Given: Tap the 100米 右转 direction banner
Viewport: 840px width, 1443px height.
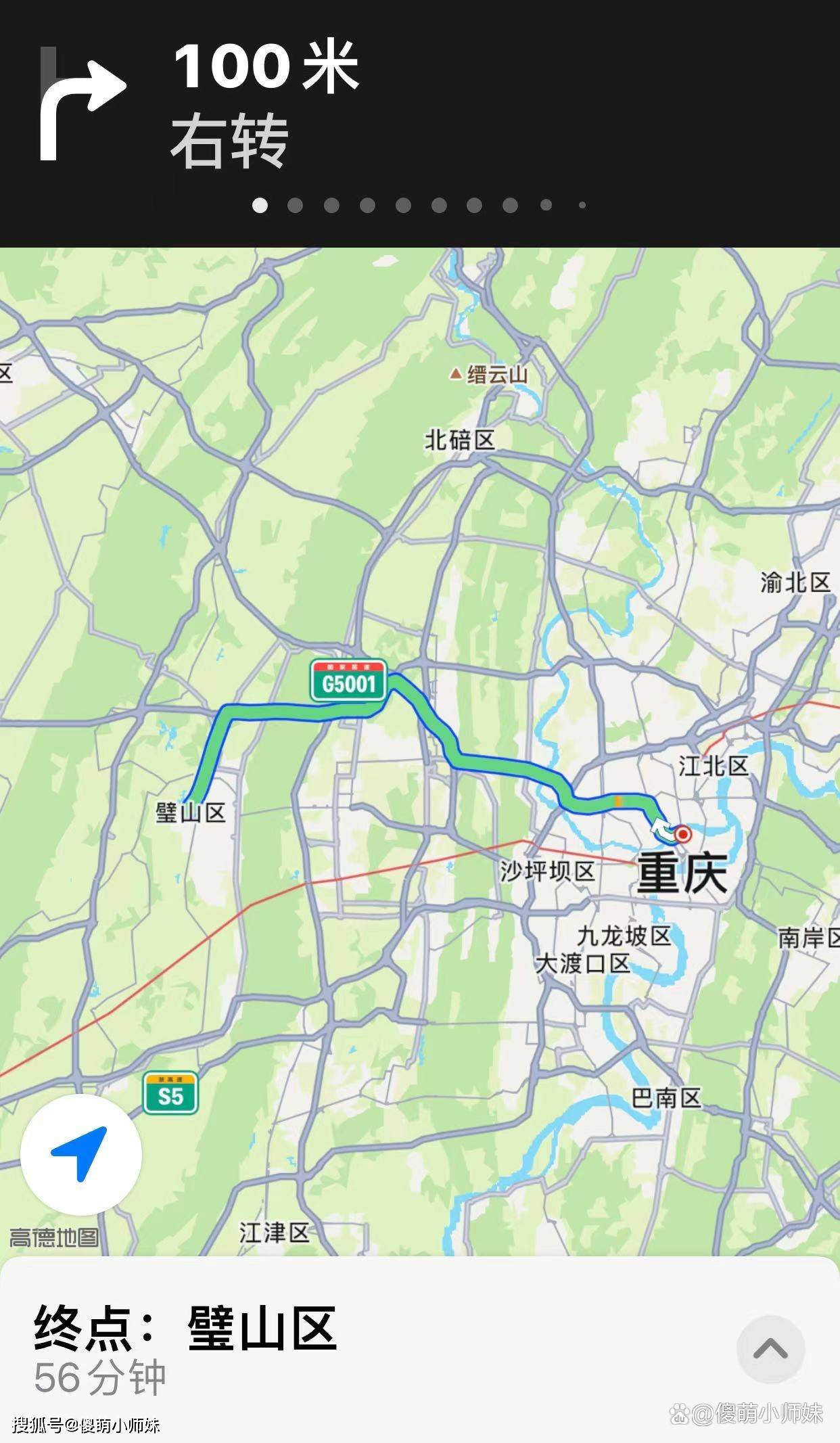Looking at the screenshot, I should click(x=264, y=105).
